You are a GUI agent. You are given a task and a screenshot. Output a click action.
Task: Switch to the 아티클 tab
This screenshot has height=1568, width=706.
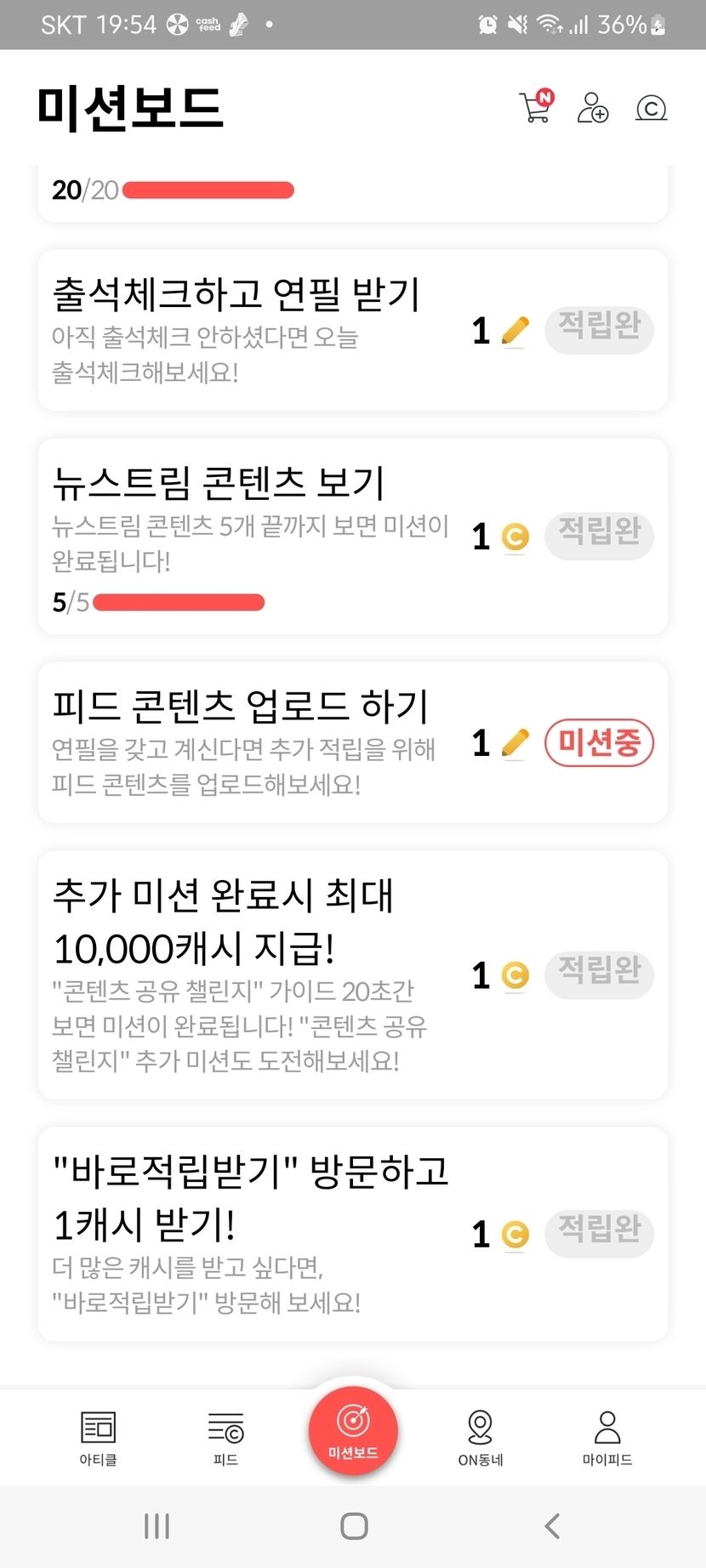pyautogui.click(x=98, y=1437)
